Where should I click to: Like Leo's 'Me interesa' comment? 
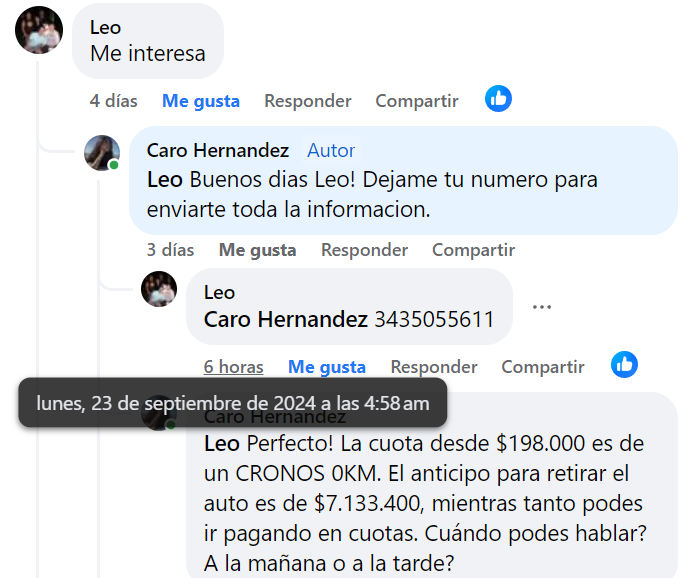[x=201, y=101]
